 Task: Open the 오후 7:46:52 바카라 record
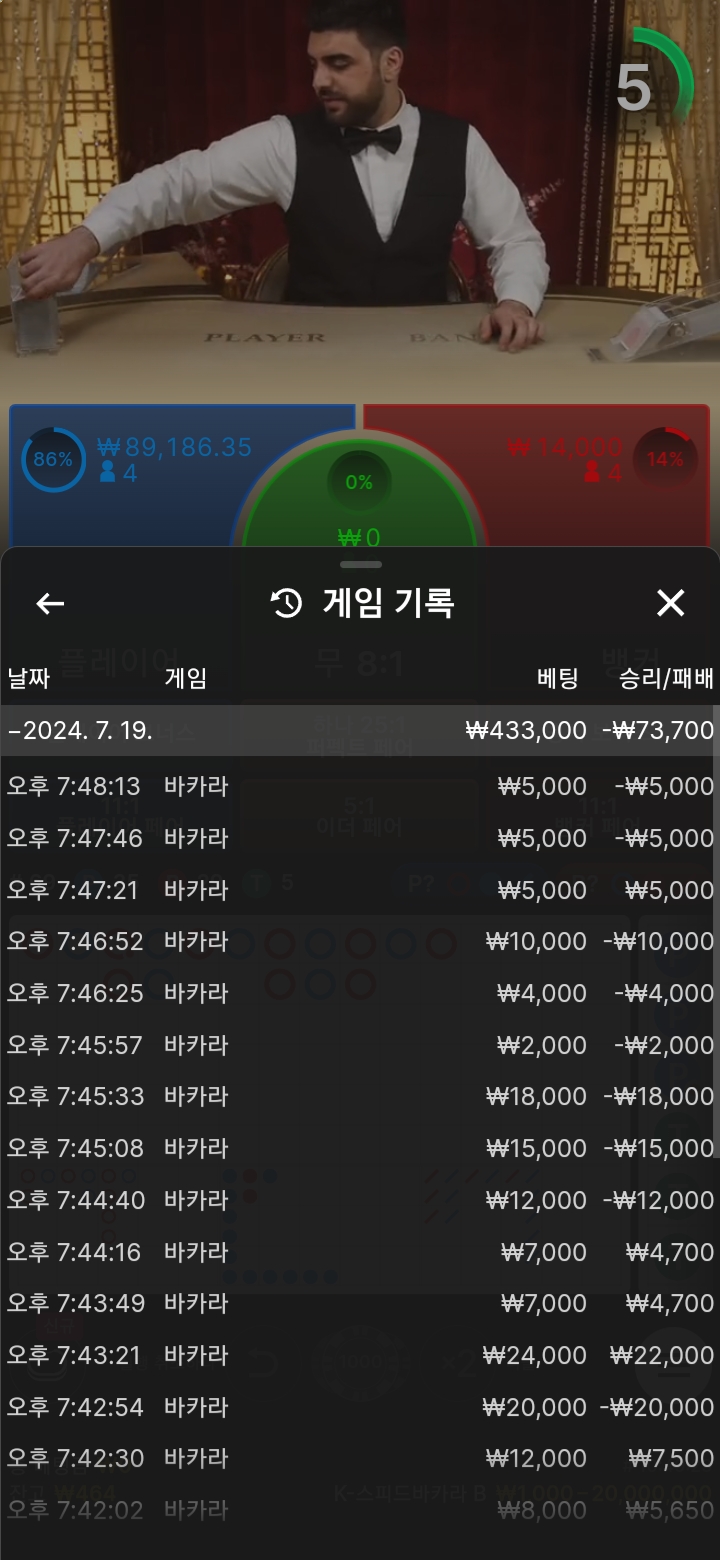point(360,941)
